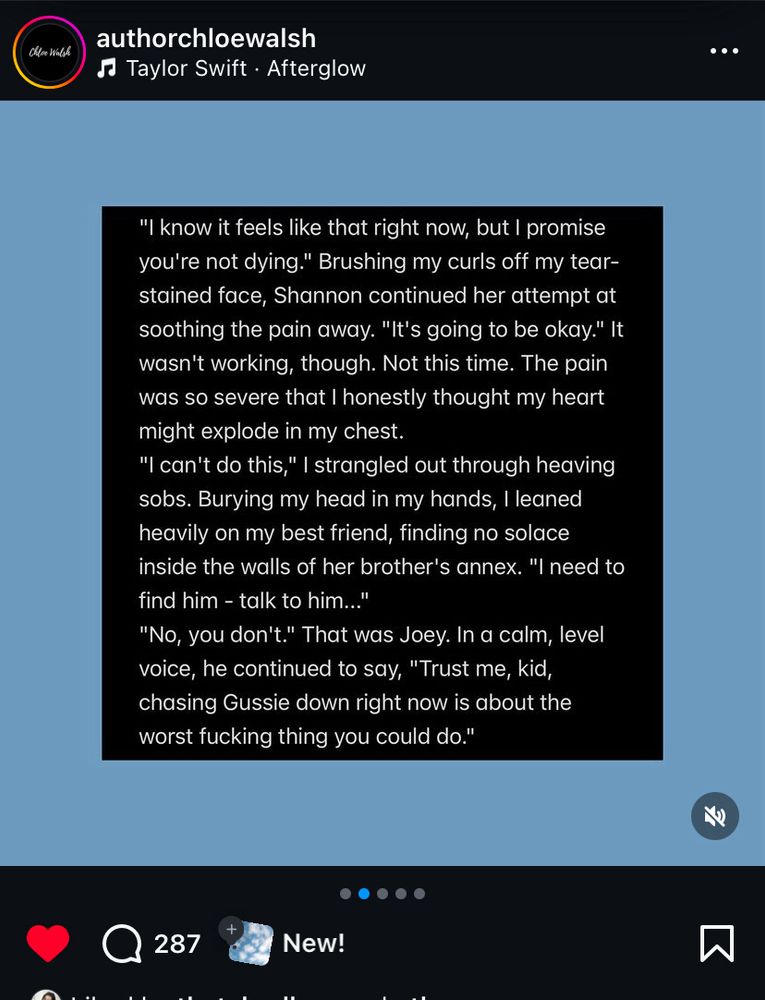Open the Taylor Swift Afterglow audio
Screen dimensions: 765x1000
point(232,69)
